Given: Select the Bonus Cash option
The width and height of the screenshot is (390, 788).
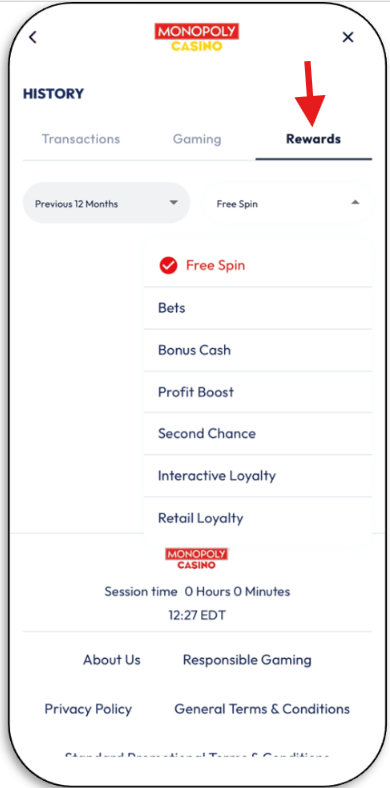Looking at the screenshot, I should pos(258,350).
